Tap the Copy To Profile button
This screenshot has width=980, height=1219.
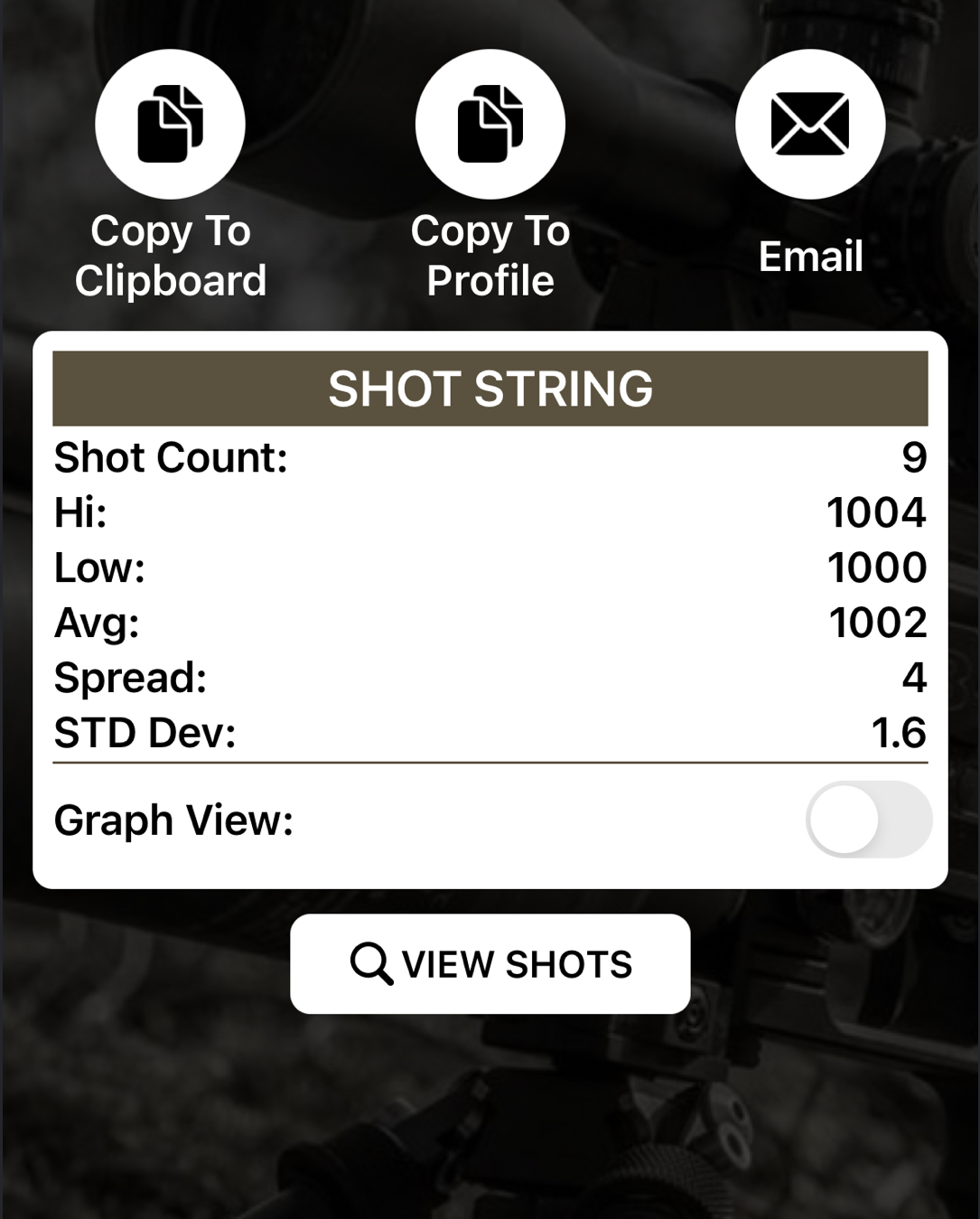tap(490, 125)
